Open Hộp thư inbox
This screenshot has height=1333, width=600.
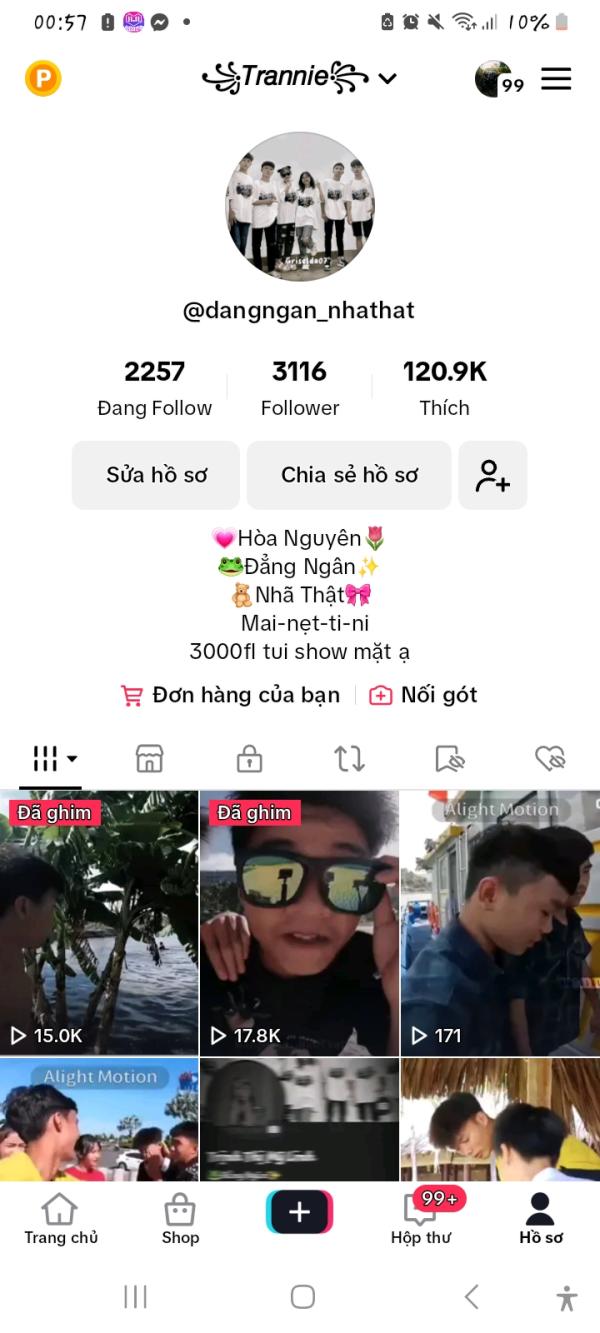pyautogui.click(x=421, y=1219)
